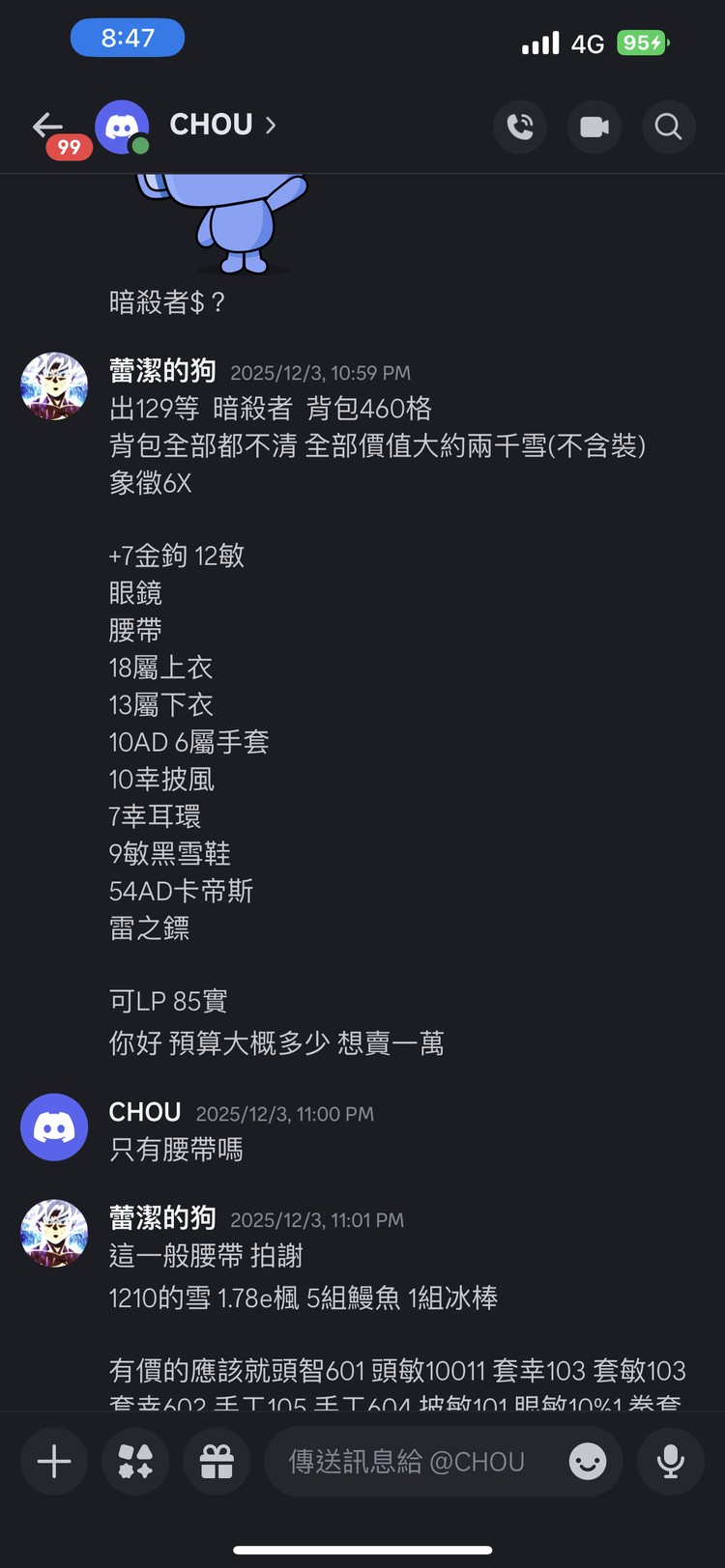Select the message 只有腰帶嗎
Image resolution: width=725 pixels, height=1568 pixels.
pyautogui.click(x=177, y=1150)
